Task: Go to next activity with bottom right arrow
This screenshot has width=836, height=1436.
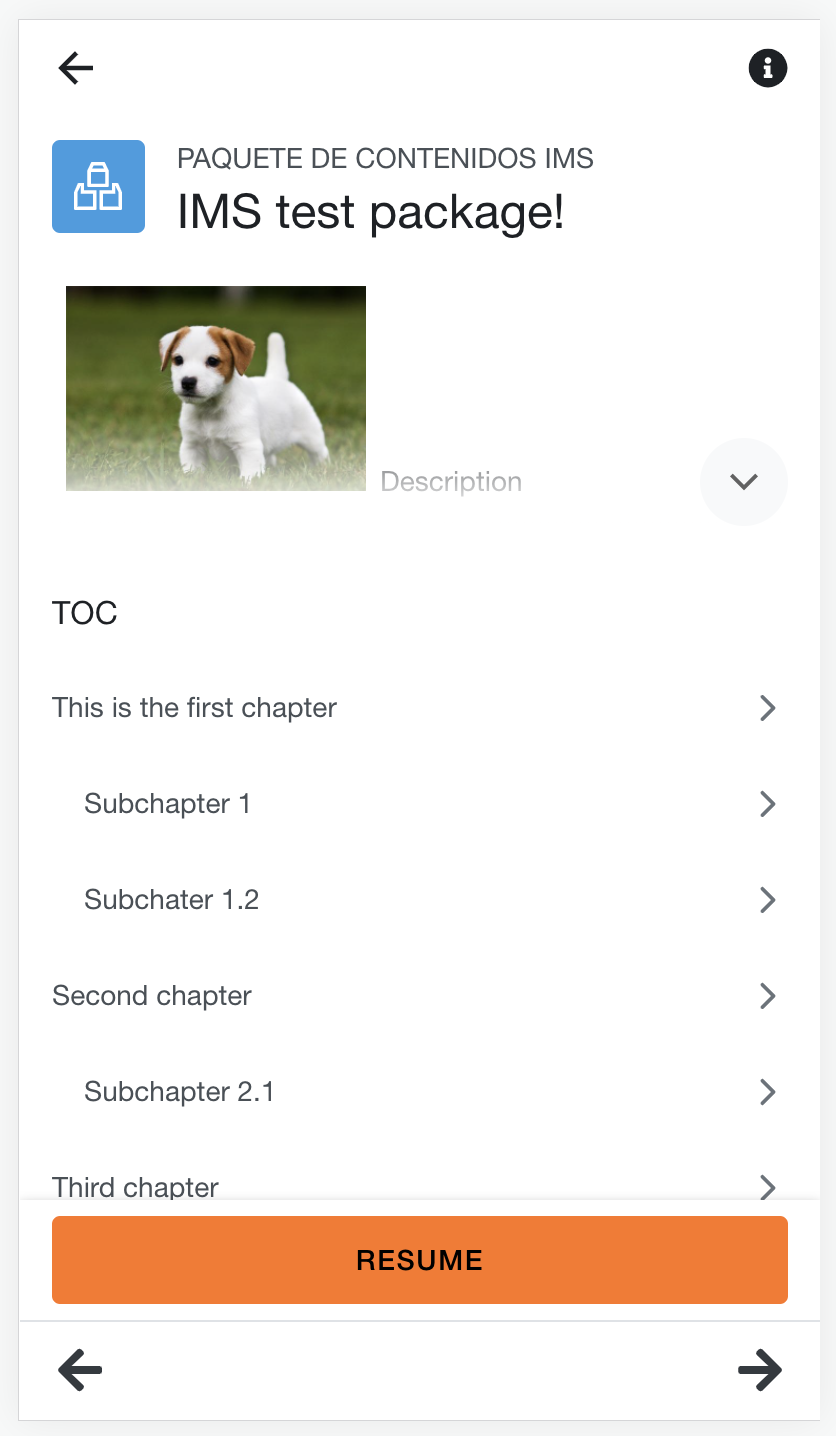Action: coord(760,1370)
